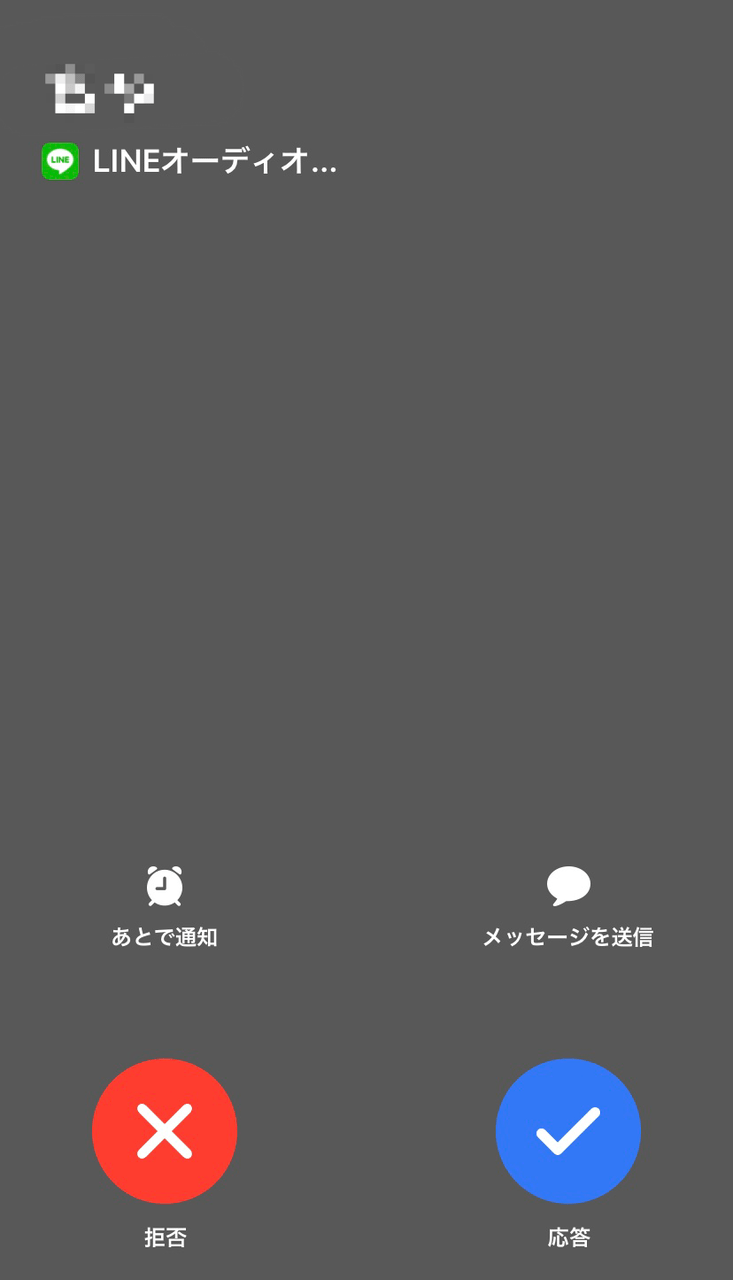Screen dimensions: 733x1280
Task: Tap the white X inside the red circle
Action: click(164, 1130)
